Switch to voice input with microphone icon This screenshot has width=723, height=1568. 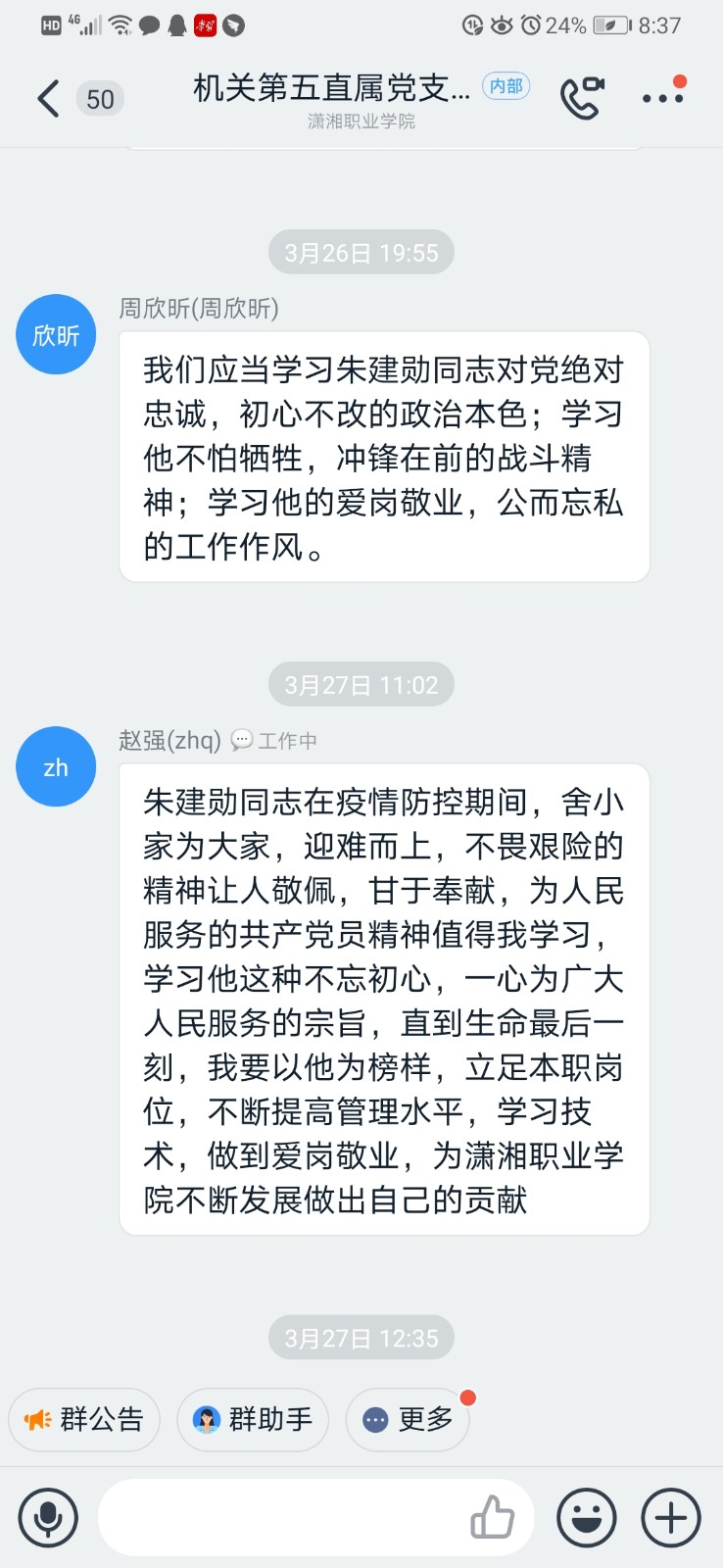pyautogui.click(x=48, y=1518)
